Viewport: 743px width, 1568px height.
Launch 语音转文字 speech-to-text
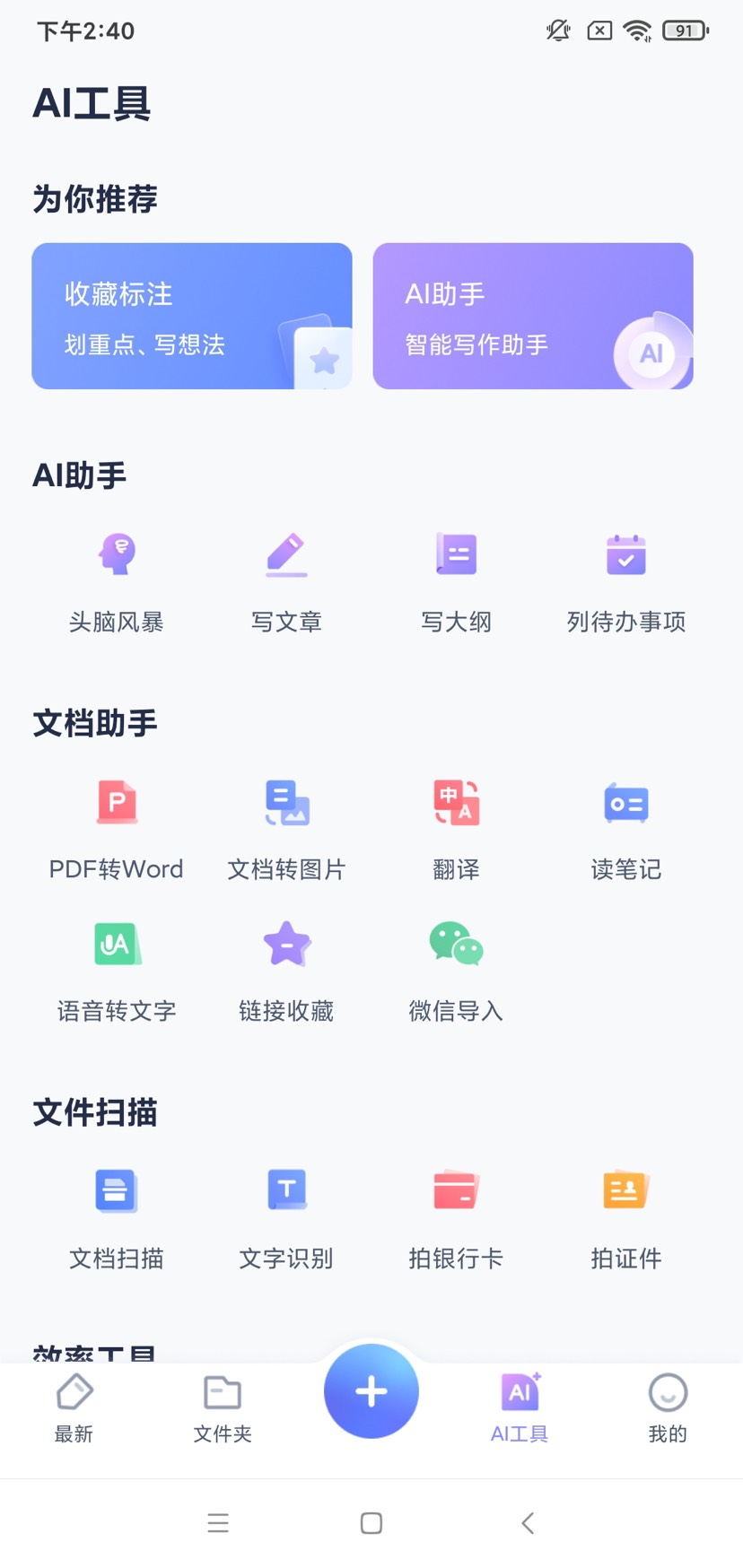[117, 969]
